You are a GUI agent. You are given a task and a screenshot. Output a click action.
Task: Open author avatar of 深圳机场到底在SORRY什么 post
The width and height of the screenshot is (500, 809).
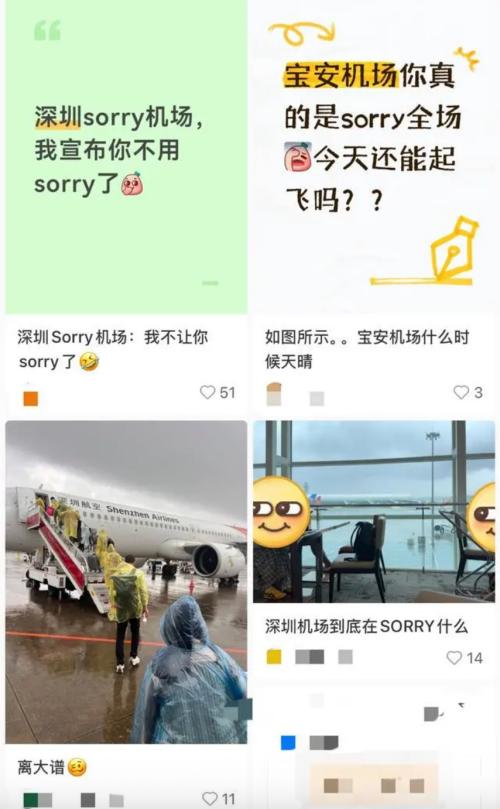click(274, 657)
